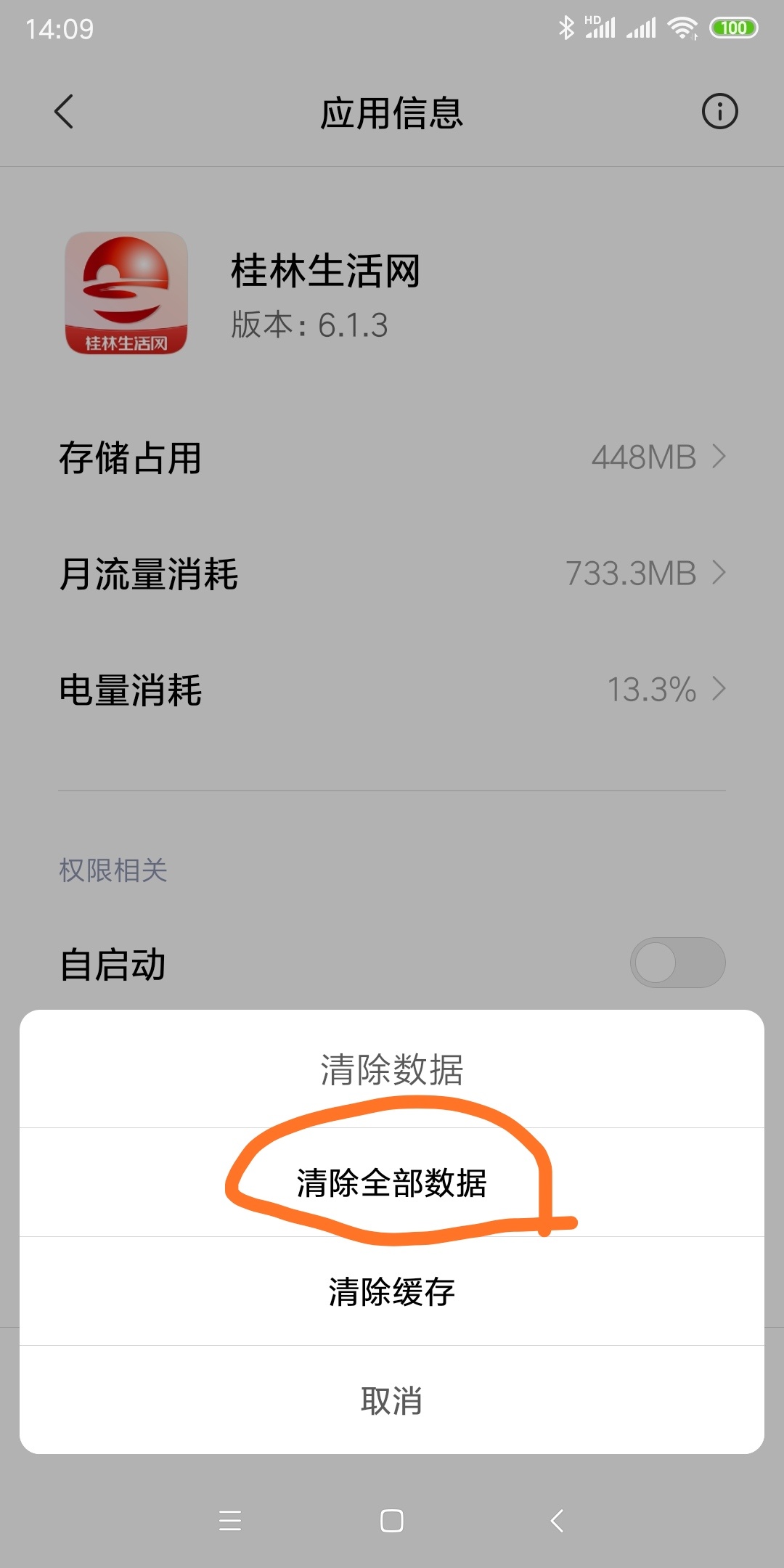Viewport: 784px width, 1568px height.
Task: Select 清除全部数据 option
Action: (x=392, y=1183)
